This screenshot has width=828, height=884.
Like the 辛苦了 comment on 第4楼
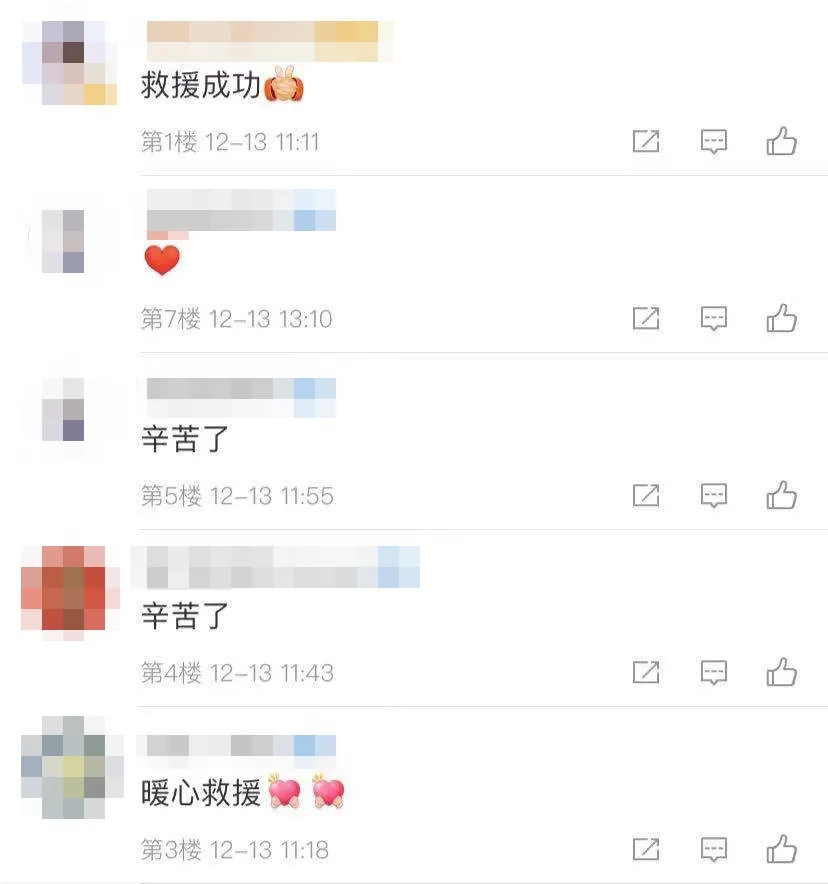(x=781, y=673)
